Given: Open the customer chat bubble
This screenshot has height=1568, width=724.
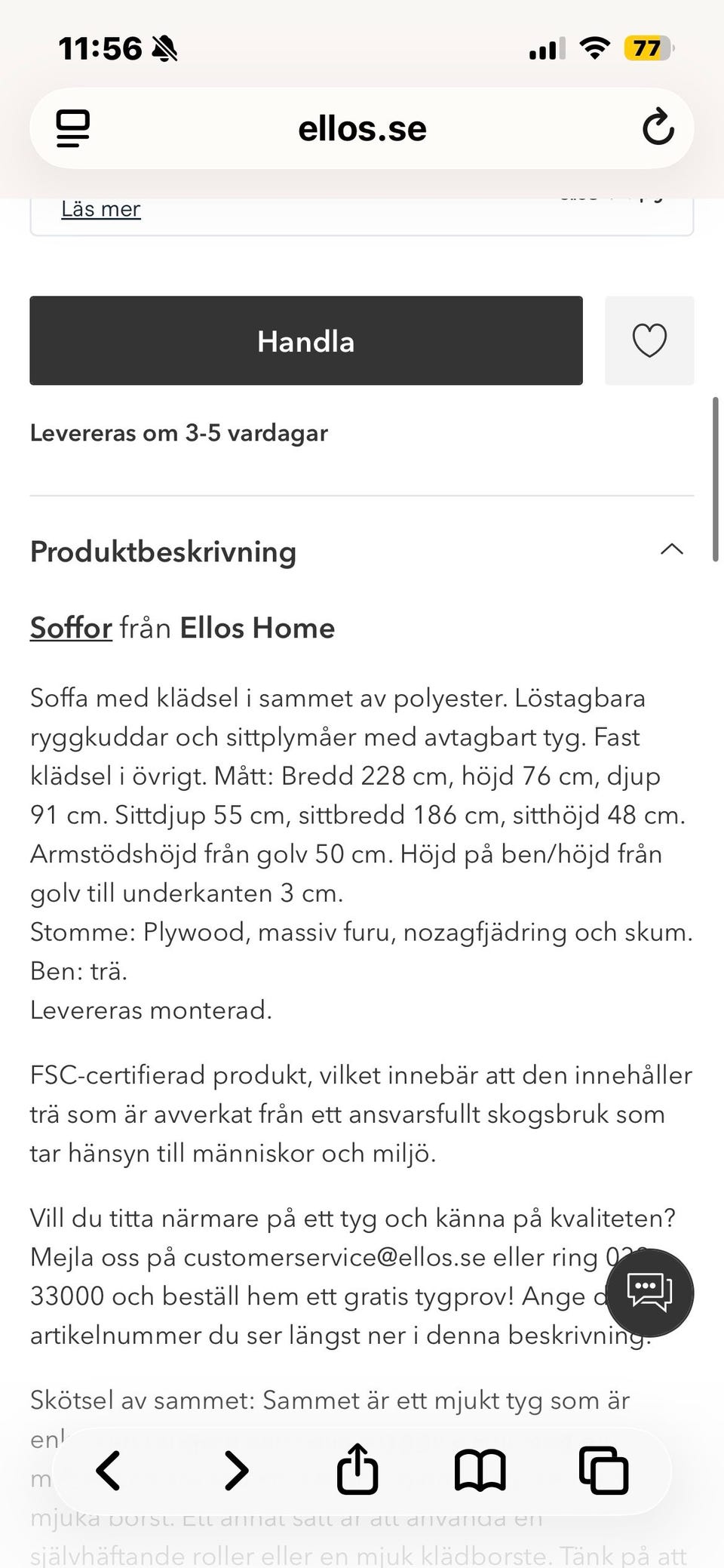Looking at the screenshot, I should tap(650, 1293).
